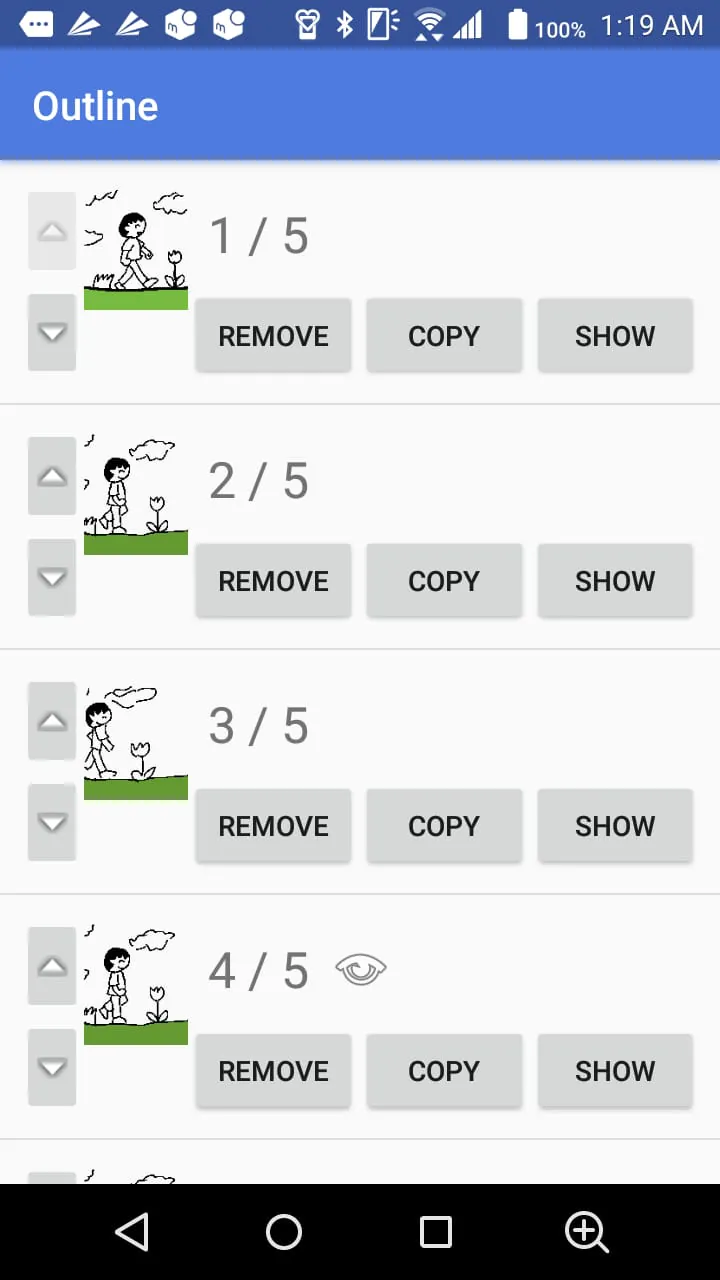Tap the Outline title in the header
Screen dimensions: 720x1280
95,104
